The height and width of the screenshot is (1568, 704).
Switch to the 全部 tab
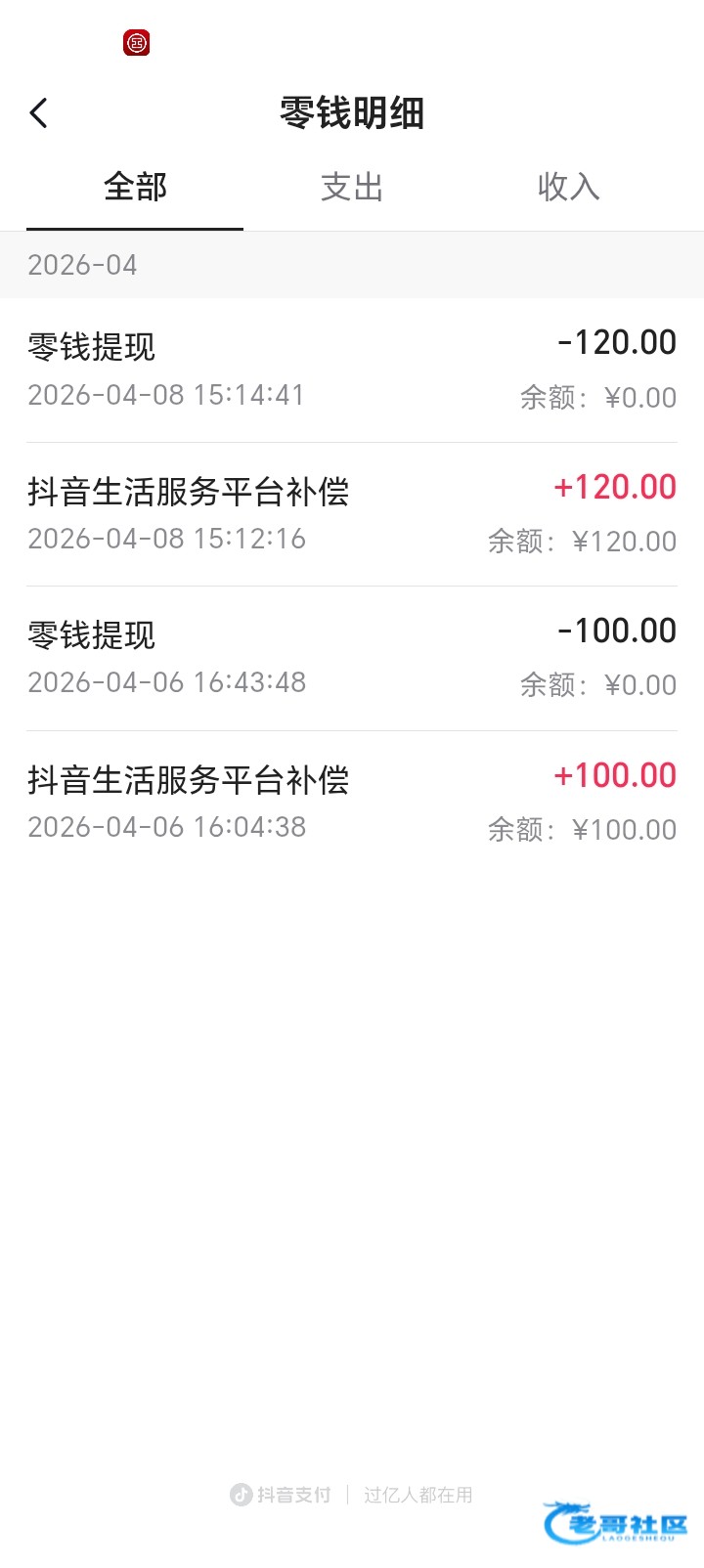point(135,187)
